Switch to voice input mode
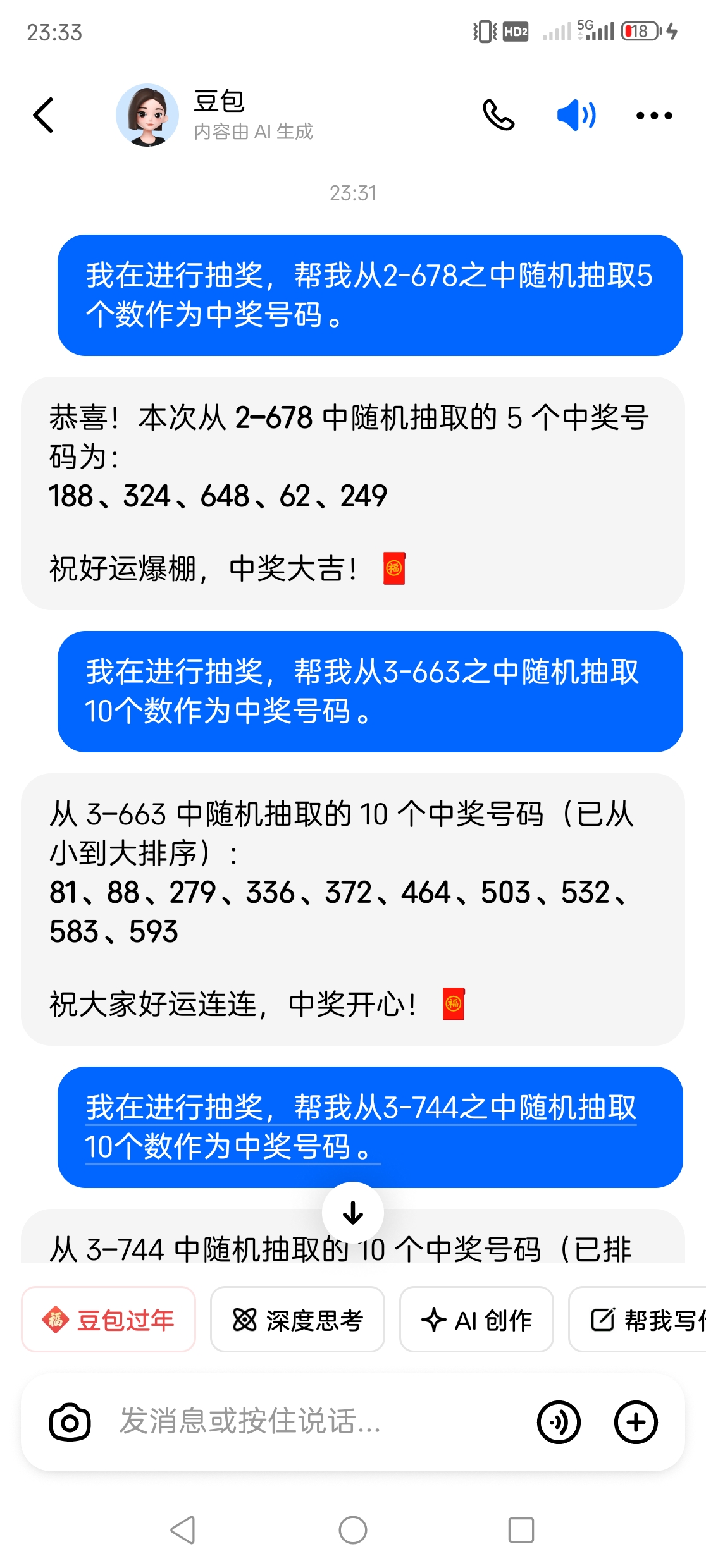The image size is (706, 1568). point(559,1423)
